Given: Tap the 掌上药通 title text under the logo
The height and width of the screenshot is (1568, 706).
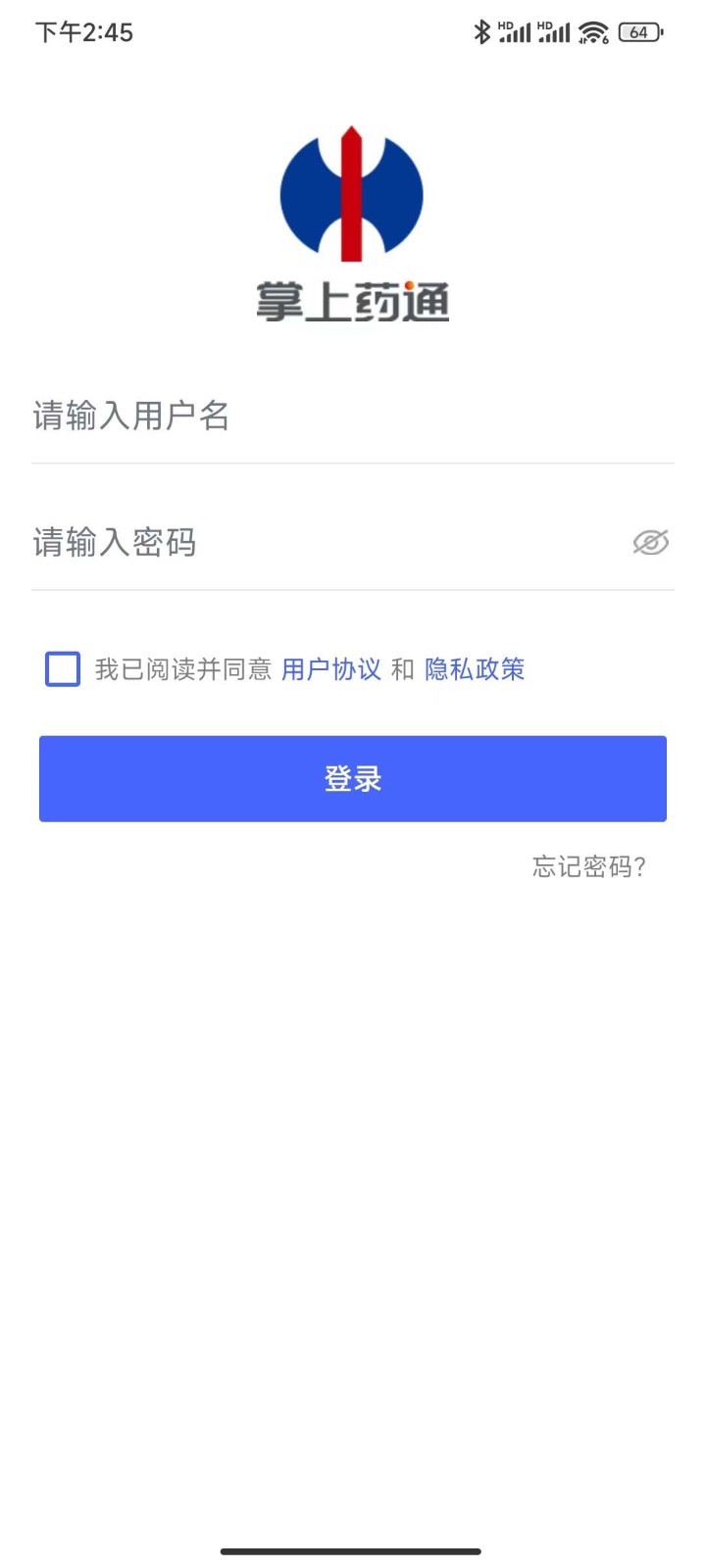Looking at the screenshot, I should pyautogui.click(x=353, y=300).
